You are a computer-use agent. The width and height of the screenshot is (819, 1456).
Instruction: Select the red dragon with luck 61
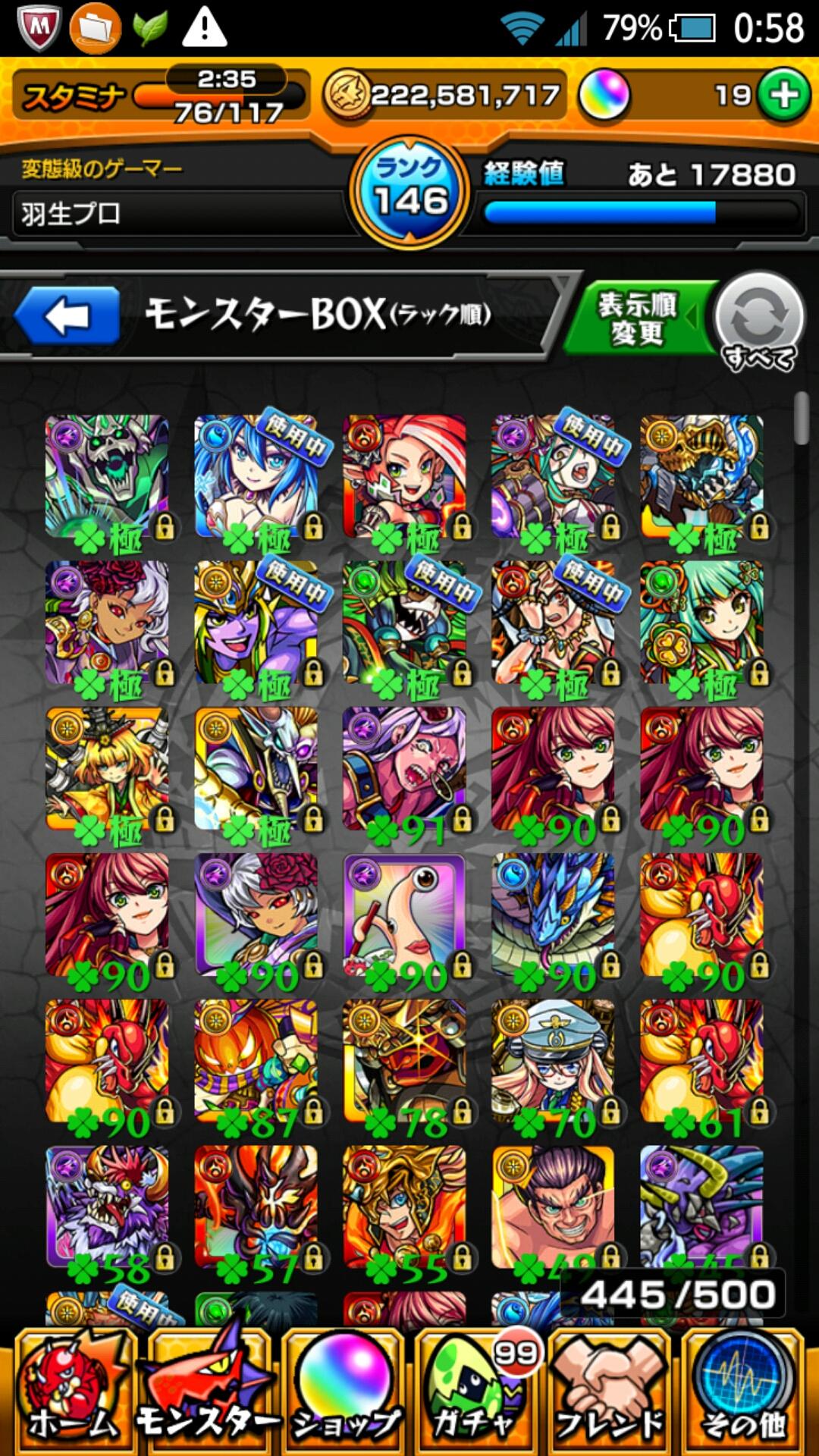701,1061
